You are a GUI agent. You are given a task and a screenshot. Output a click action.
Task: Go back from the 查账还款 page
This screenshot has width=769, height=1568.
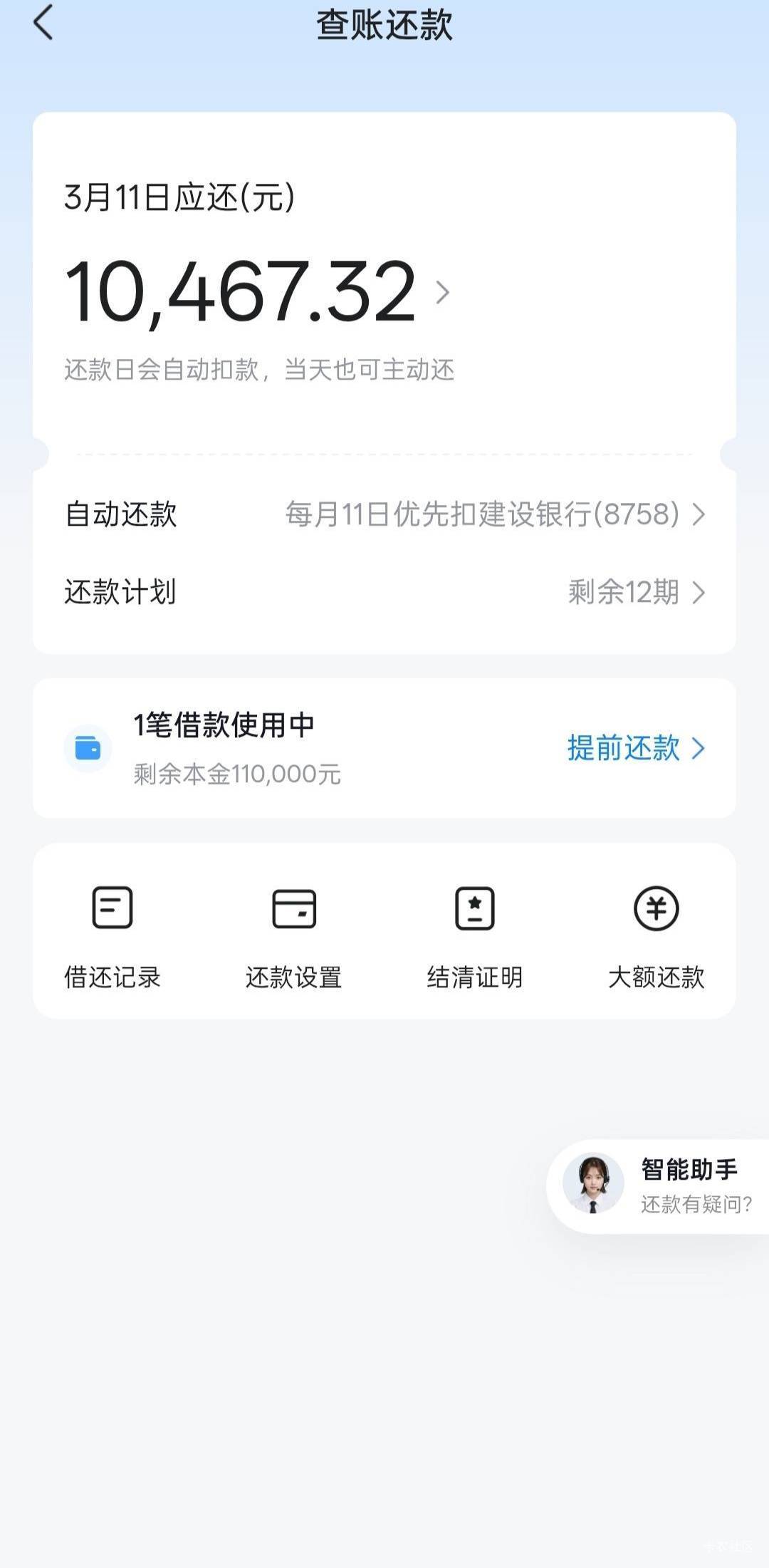click(x=43, y=23)
